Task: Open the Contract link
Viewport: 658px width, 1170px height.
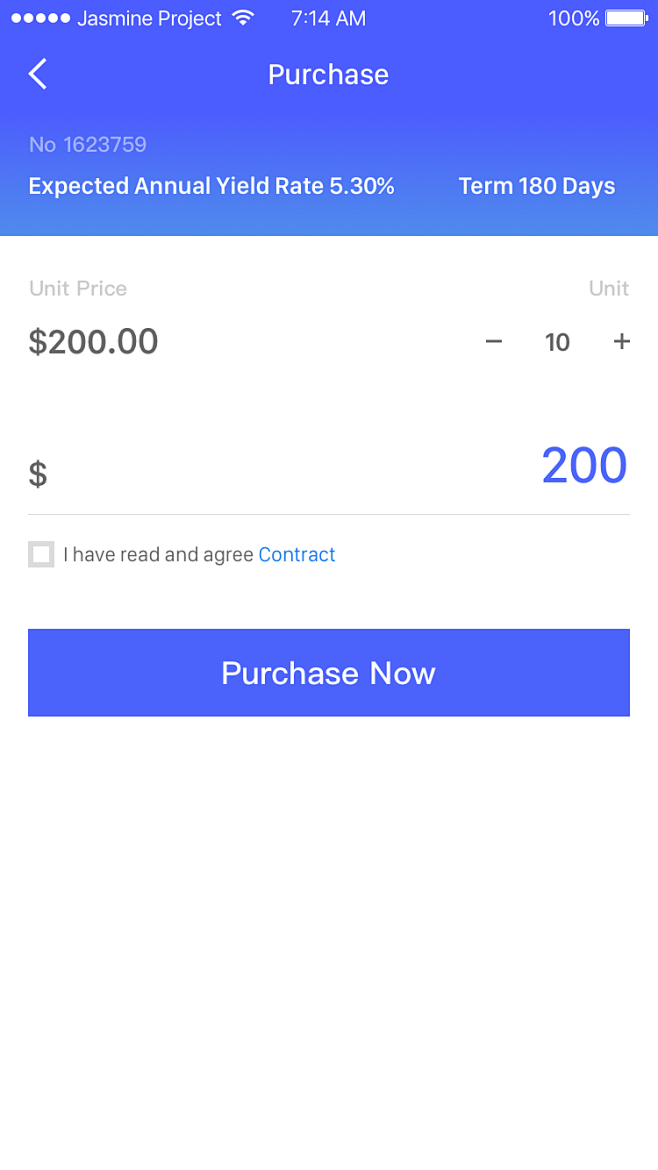Action: [297, 555]
